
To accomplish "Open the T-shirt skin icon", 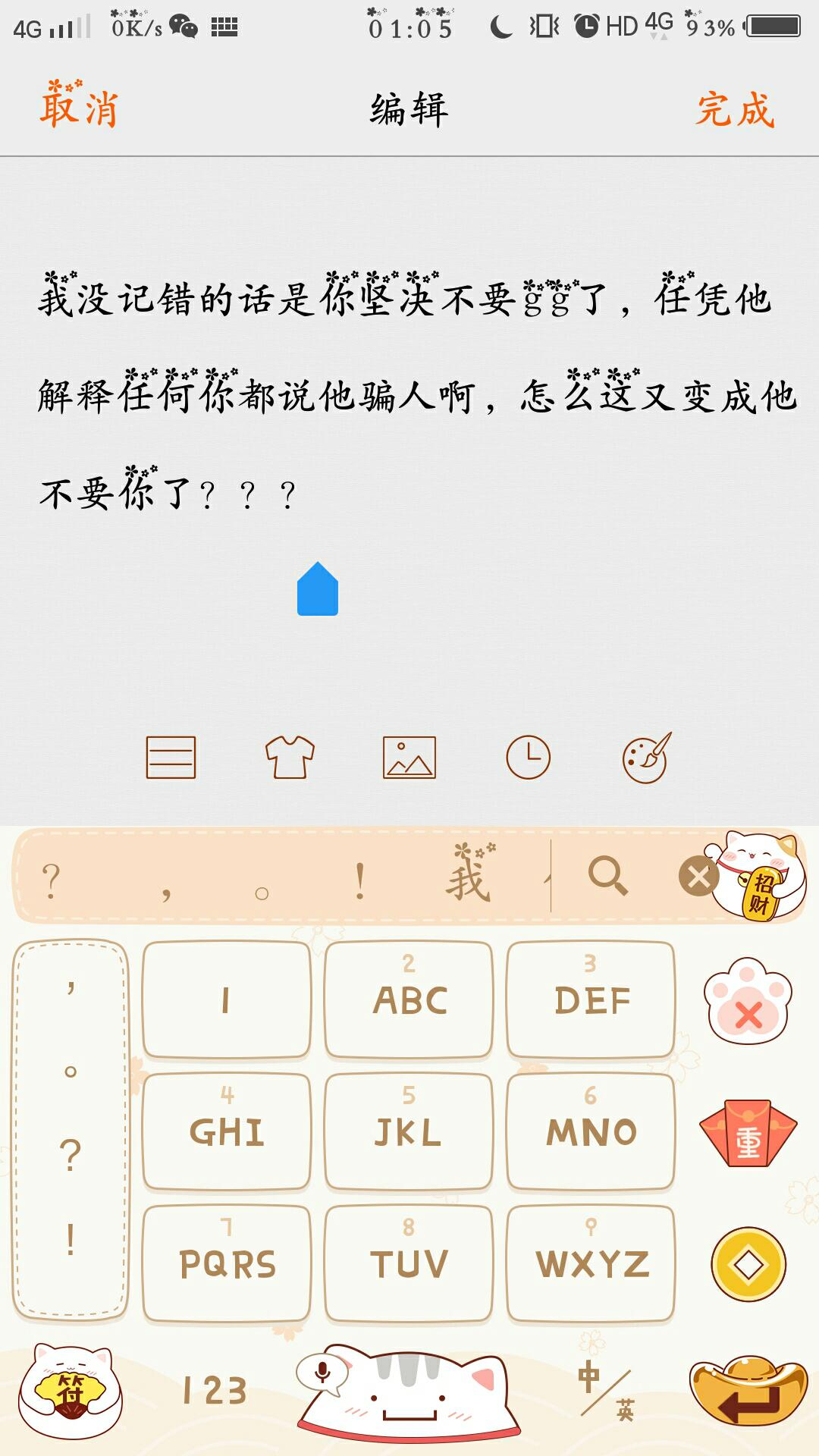I will pos(290,757).
